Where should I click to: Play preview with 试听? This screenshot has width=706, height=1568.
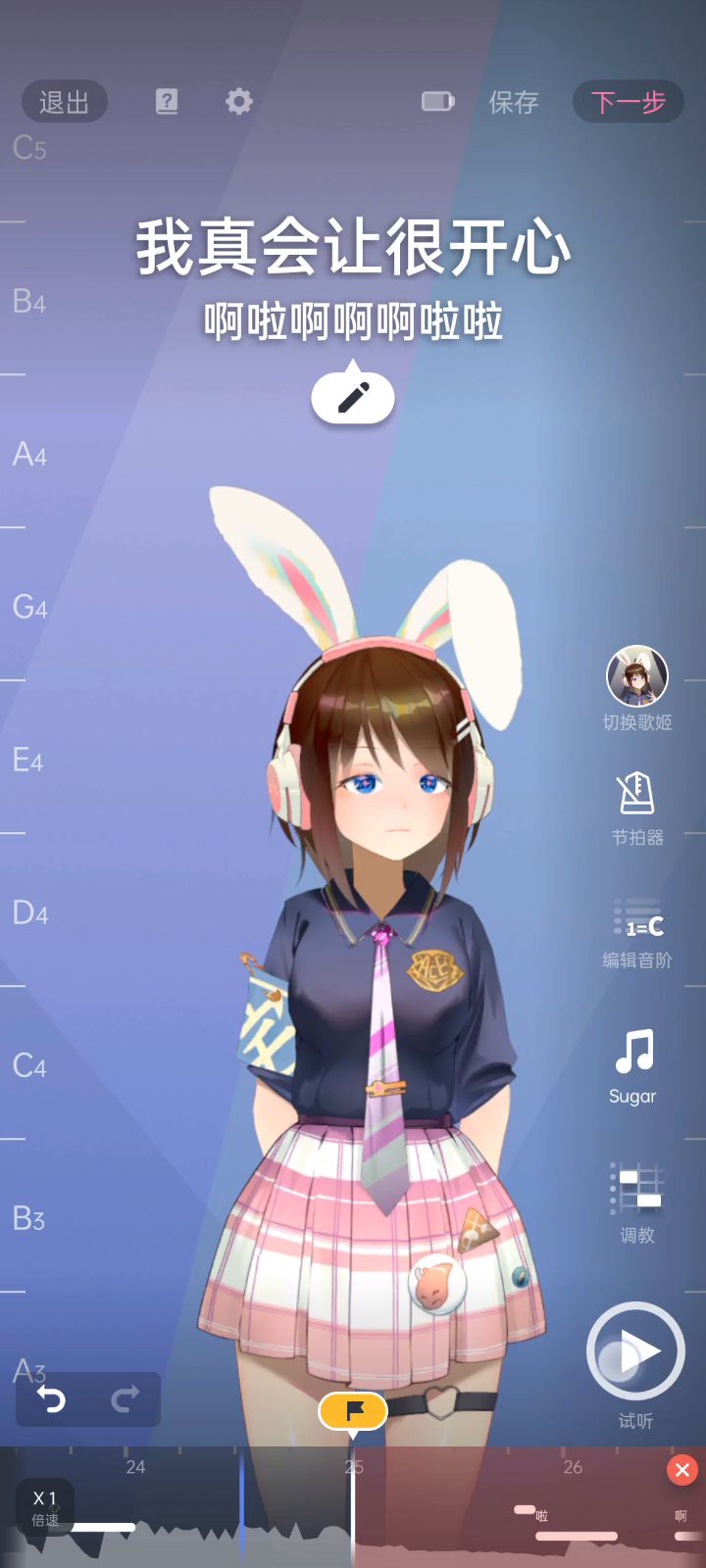point(635,1364)
